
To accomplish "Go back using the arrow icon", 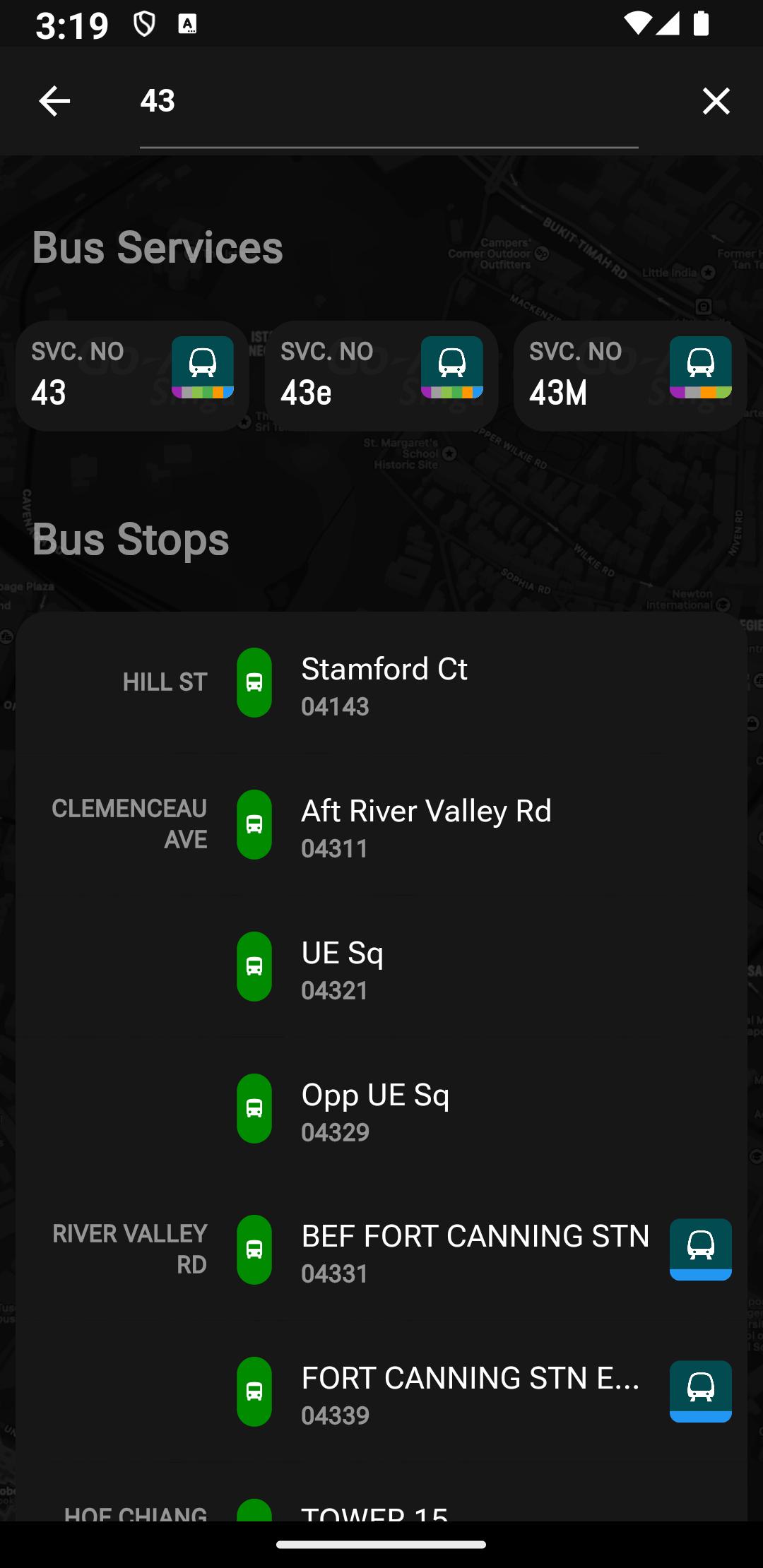I will pos(54,101).
